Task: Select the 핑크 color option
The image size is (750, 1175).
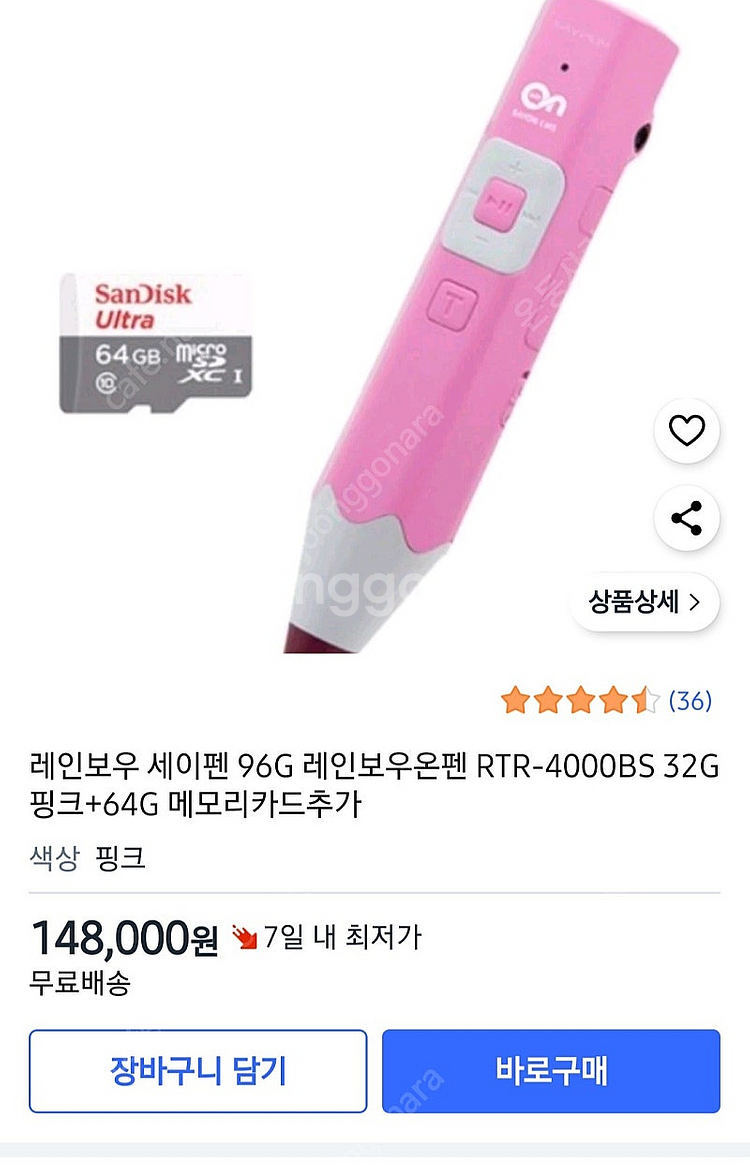Action: point(117,857)
